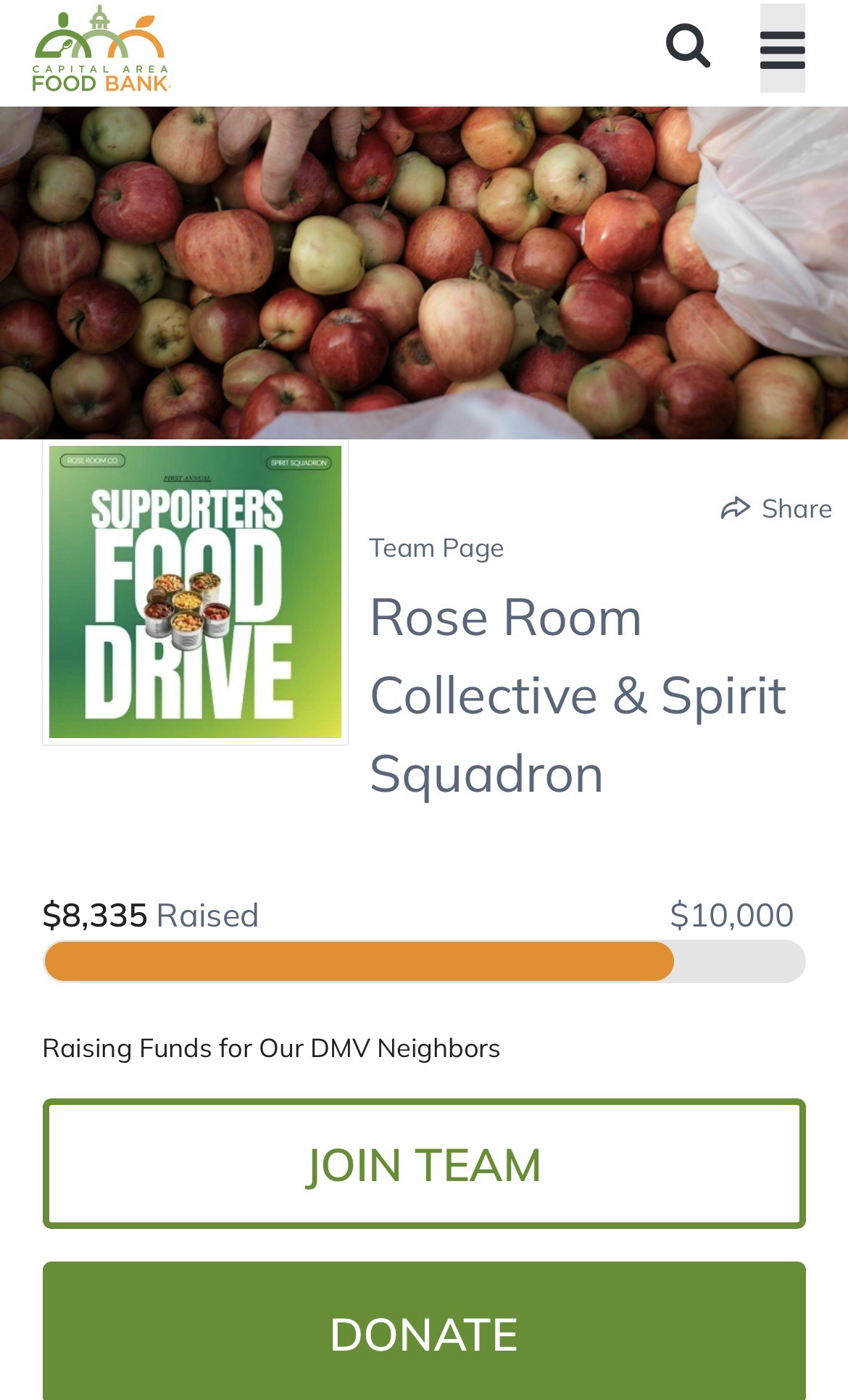Tap the DONATE button
848x1400 pixels.
(424, 1333)
